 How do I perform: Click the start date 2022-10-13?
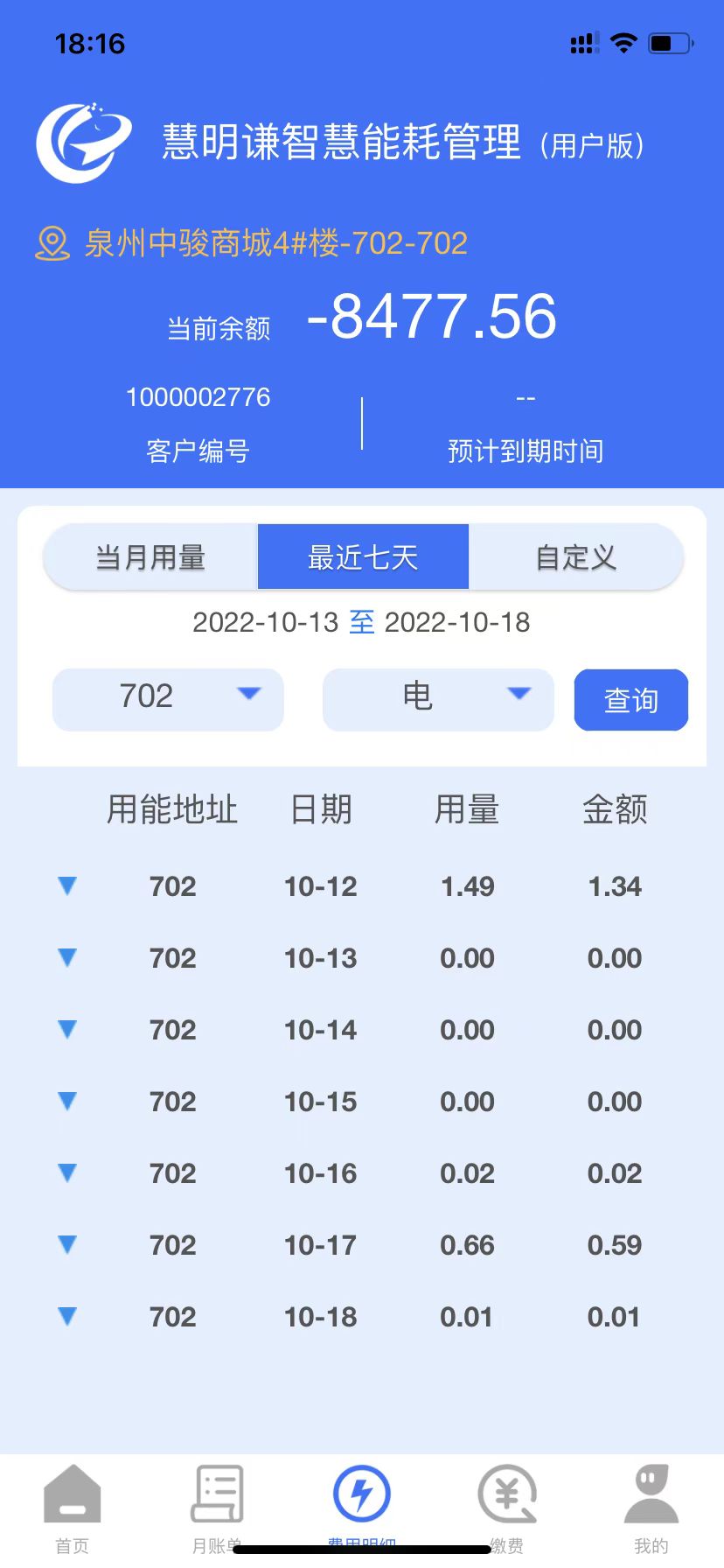click(x=264, y=622)
